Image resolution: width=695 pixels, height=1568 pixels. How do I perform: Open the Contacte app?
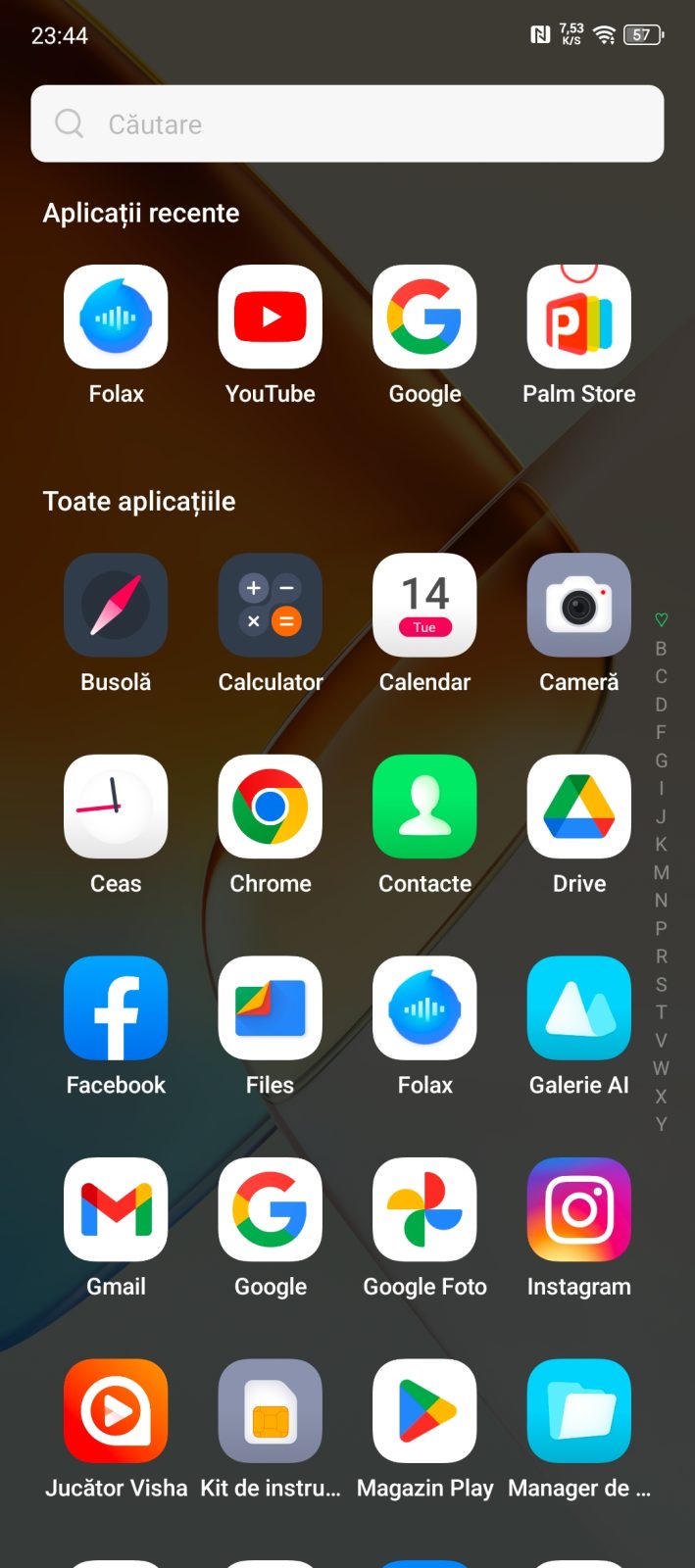(424, 807)
